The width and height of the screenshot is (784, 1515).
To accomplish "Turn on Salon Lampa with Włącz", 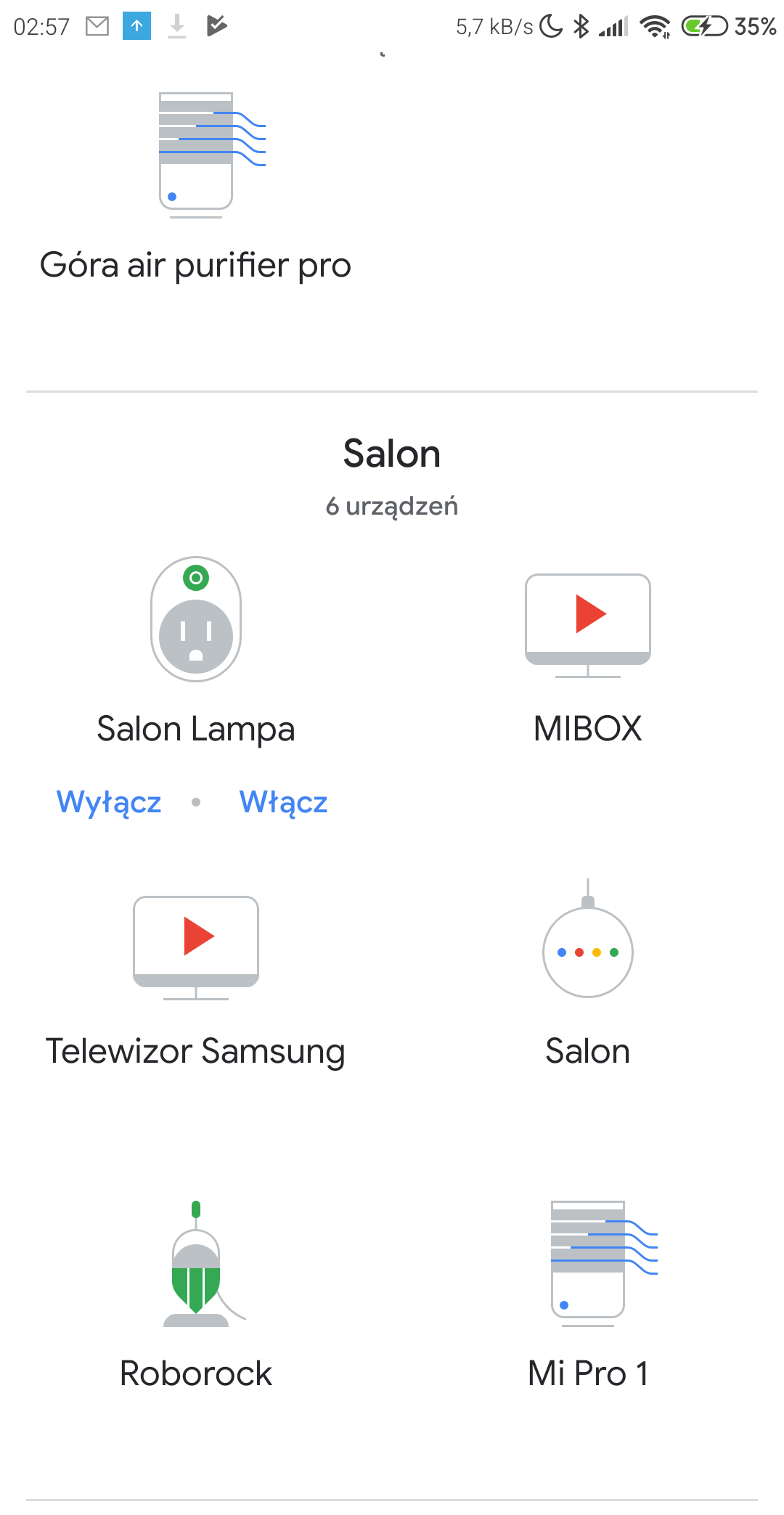I will click(x=283, y=802).
